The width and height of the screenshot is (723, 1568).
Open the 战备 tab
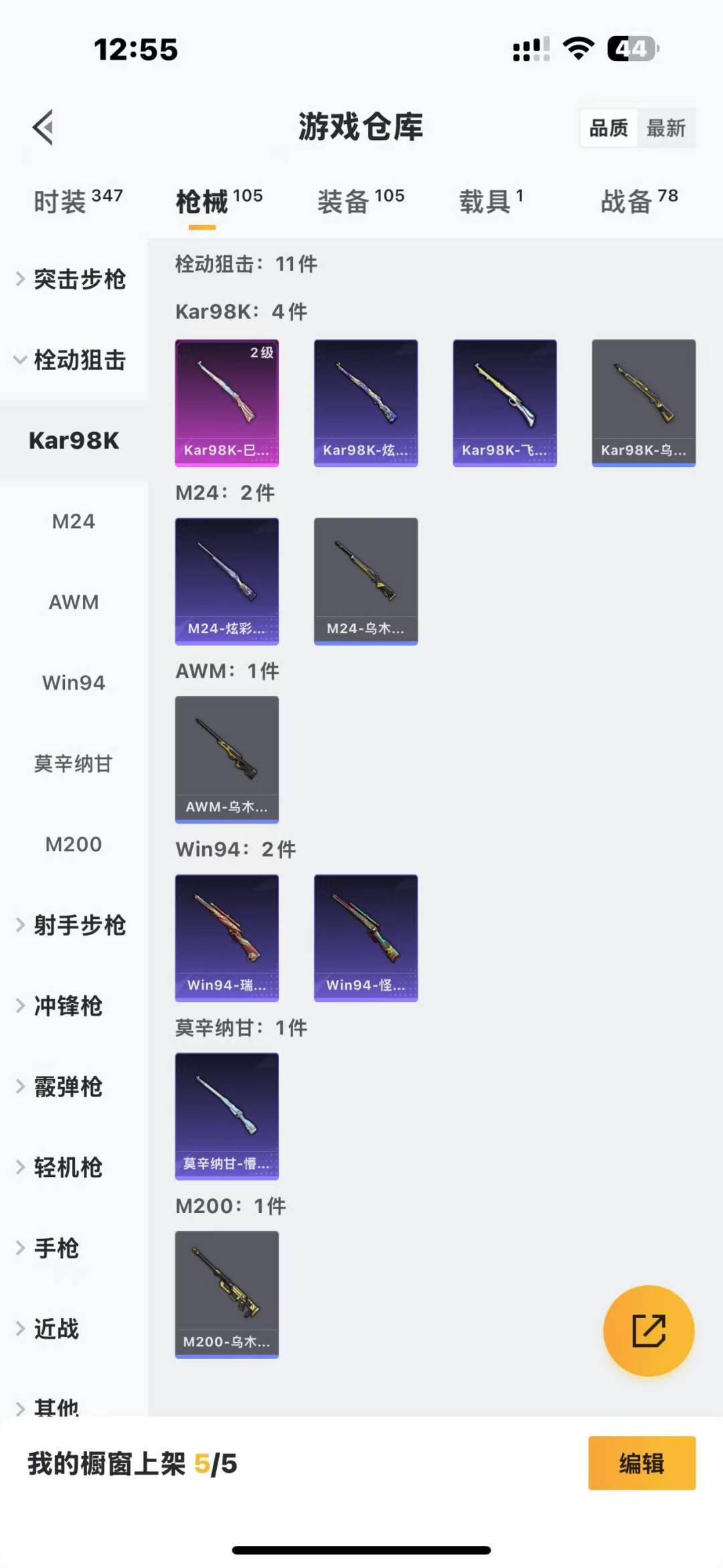[639, 201]
